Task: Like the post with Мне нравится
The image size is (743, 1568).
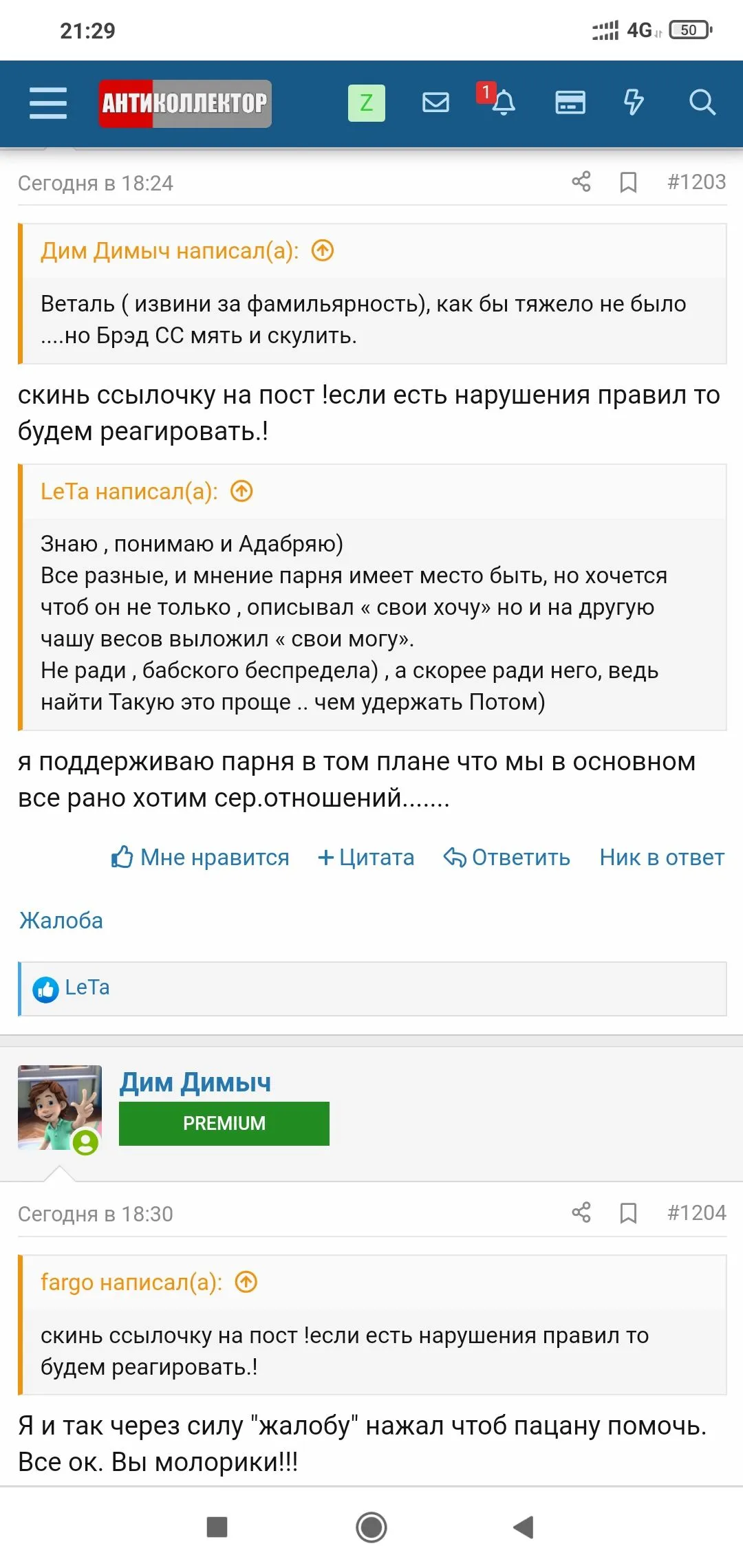Action: [x=200, y=858]
